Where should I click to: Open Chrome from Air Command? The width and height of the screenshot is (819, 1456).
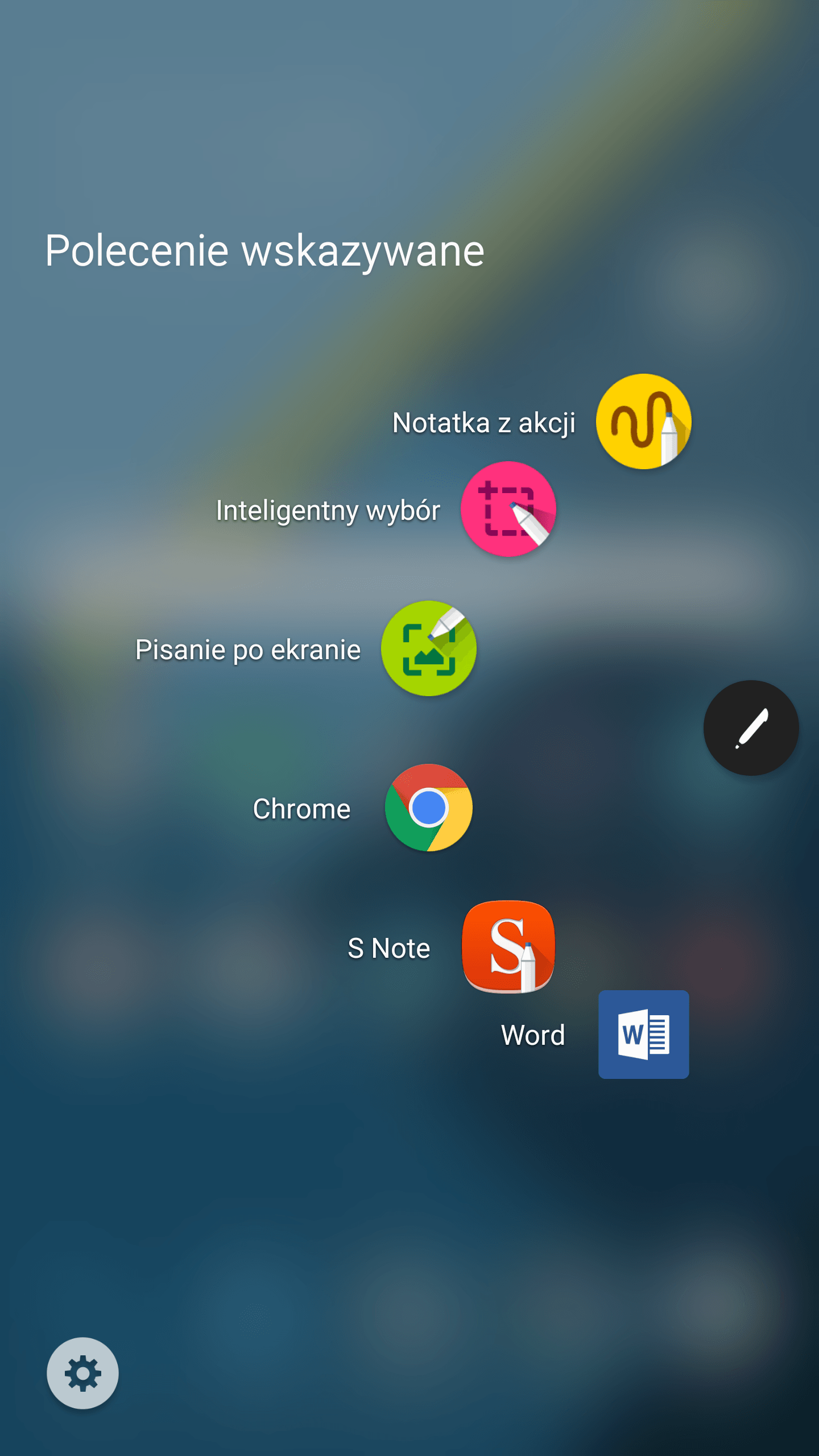428,808
